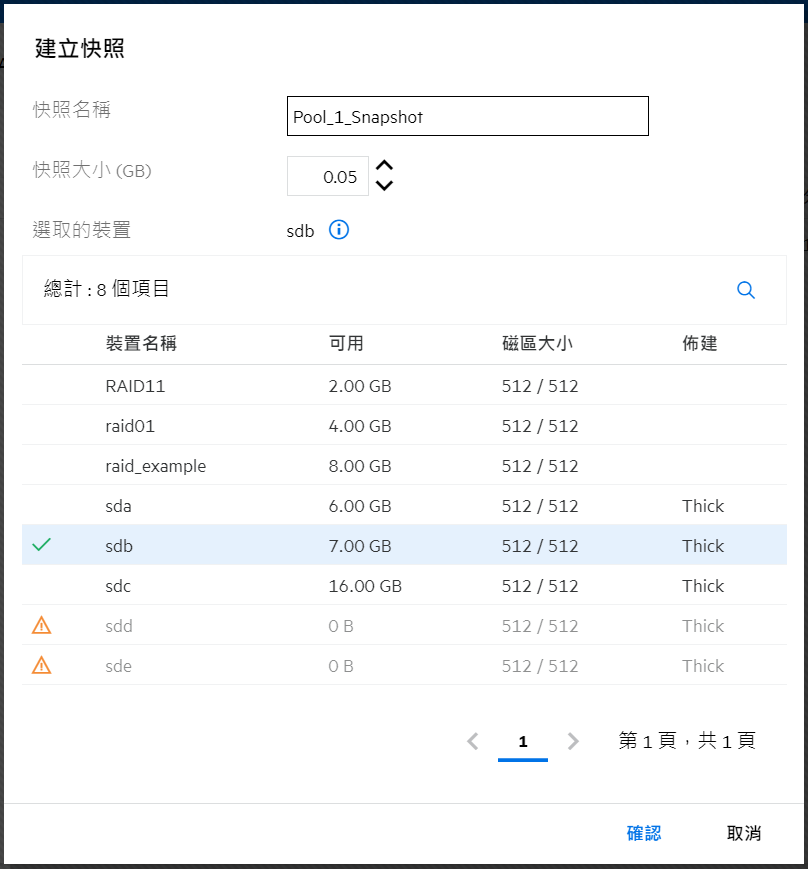808x869 pixels.
Task: Cancel with the 取消 button
Action: tap(744, 833)
